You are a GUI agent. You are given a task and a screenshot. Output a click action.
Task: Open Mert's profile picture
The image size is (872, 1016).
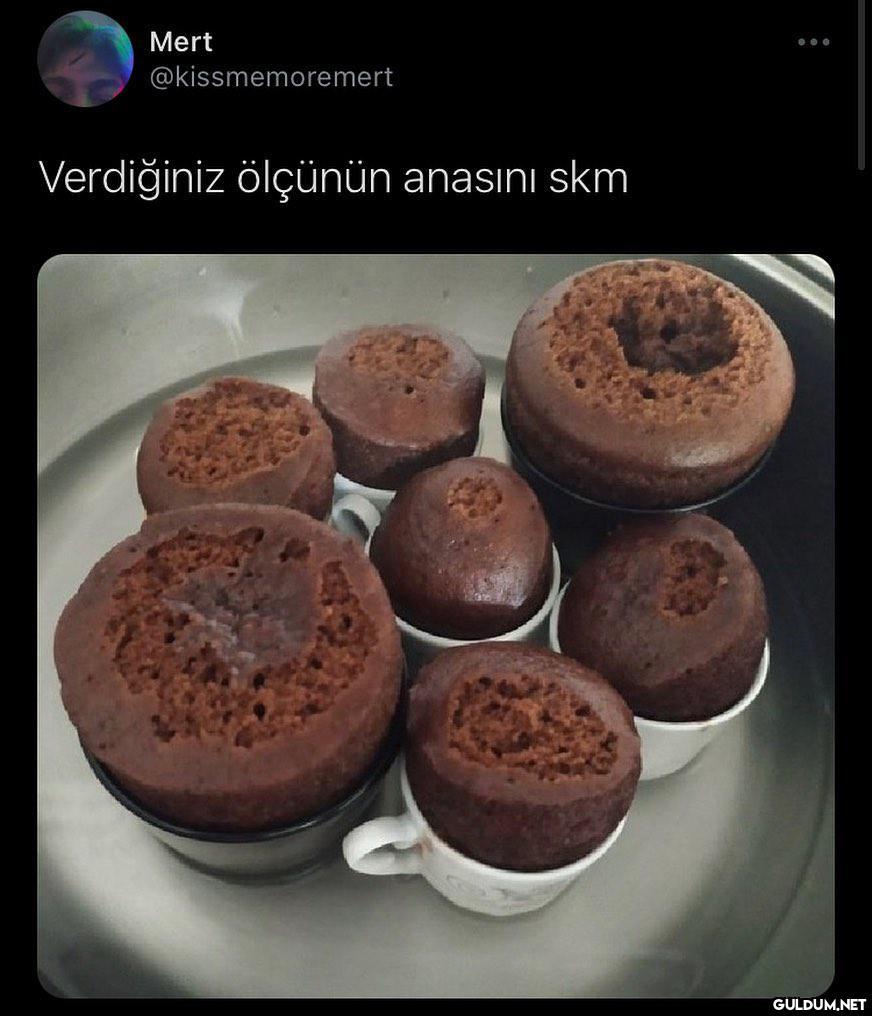point(85,59)
